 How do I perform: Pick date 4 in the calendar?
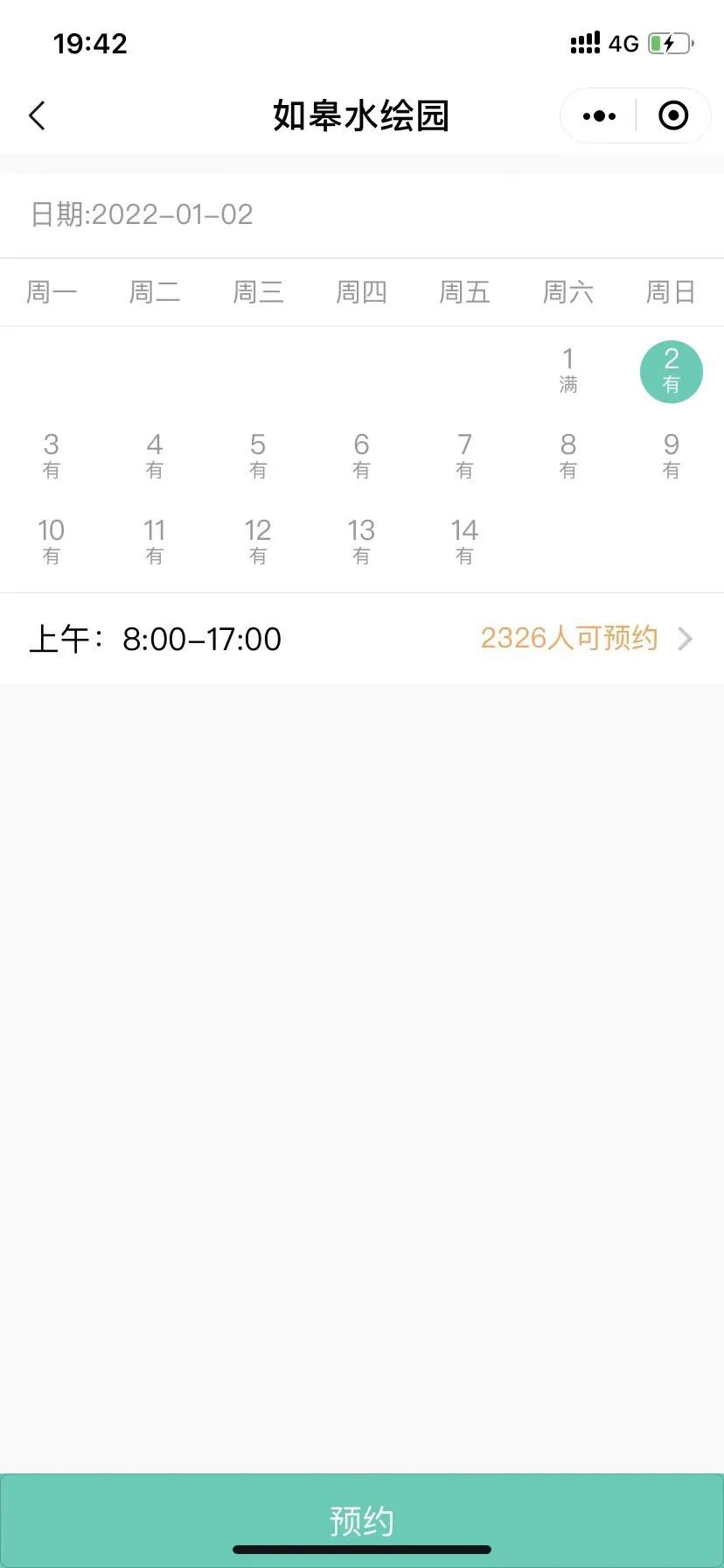155,456
